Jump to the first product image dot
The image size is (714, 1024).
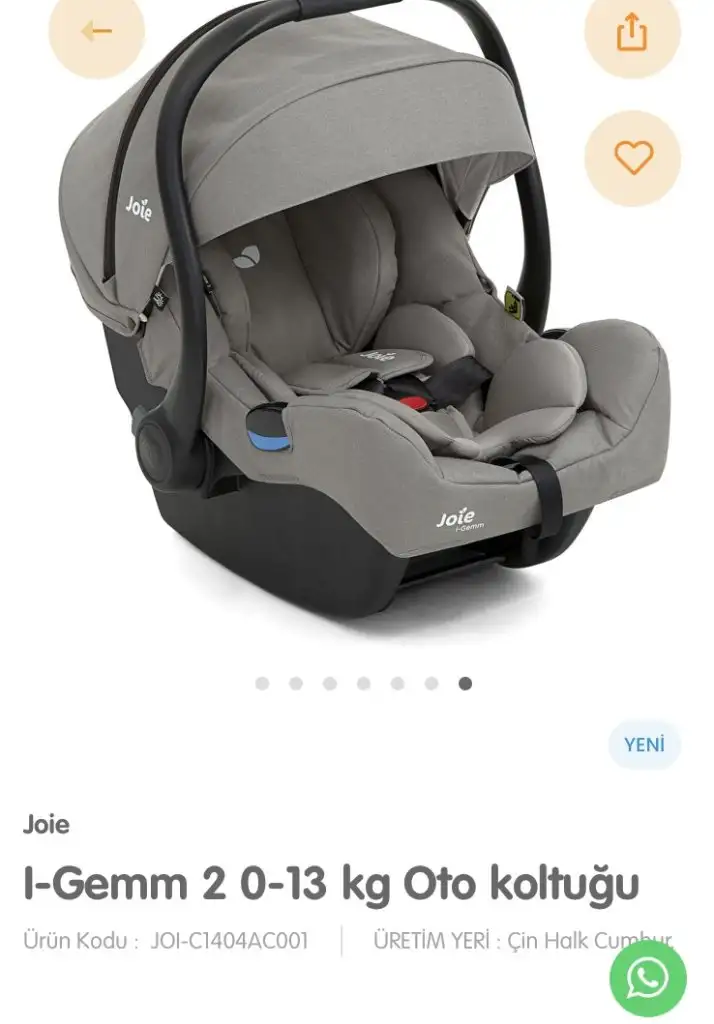[262, 684]
